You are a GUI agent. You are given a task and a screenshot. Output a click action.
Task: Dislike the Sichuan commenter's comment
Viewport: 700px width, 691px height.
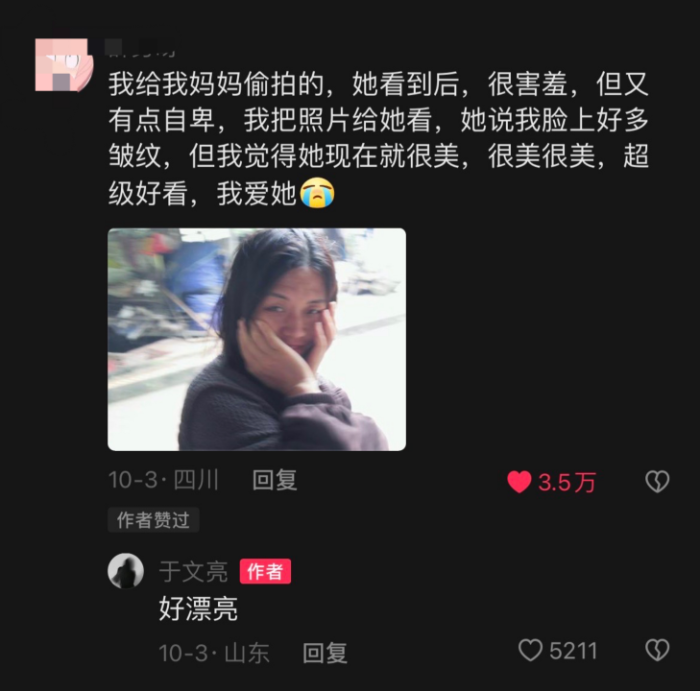coord(656,482)
